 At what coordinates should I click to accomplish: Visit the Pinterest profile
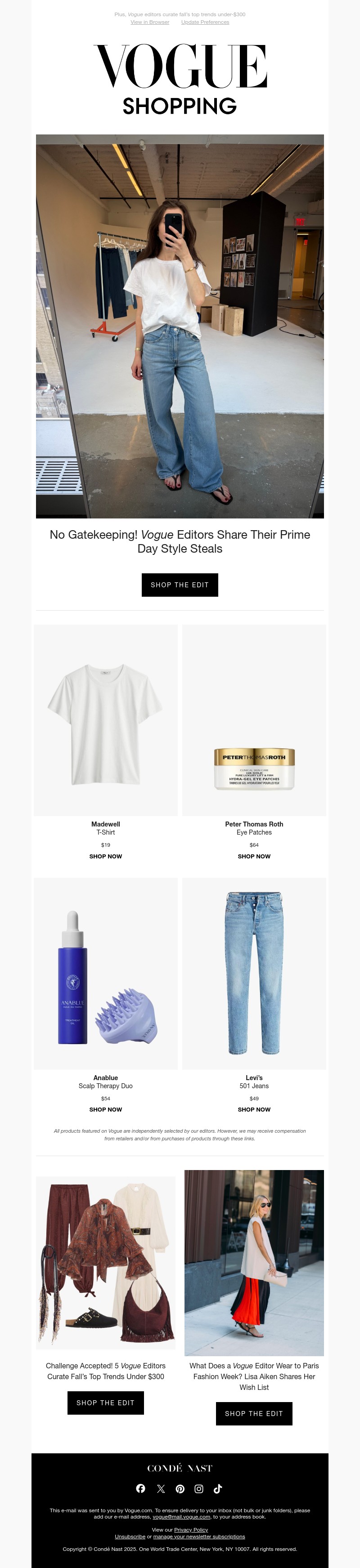(x=180, y=1489)
